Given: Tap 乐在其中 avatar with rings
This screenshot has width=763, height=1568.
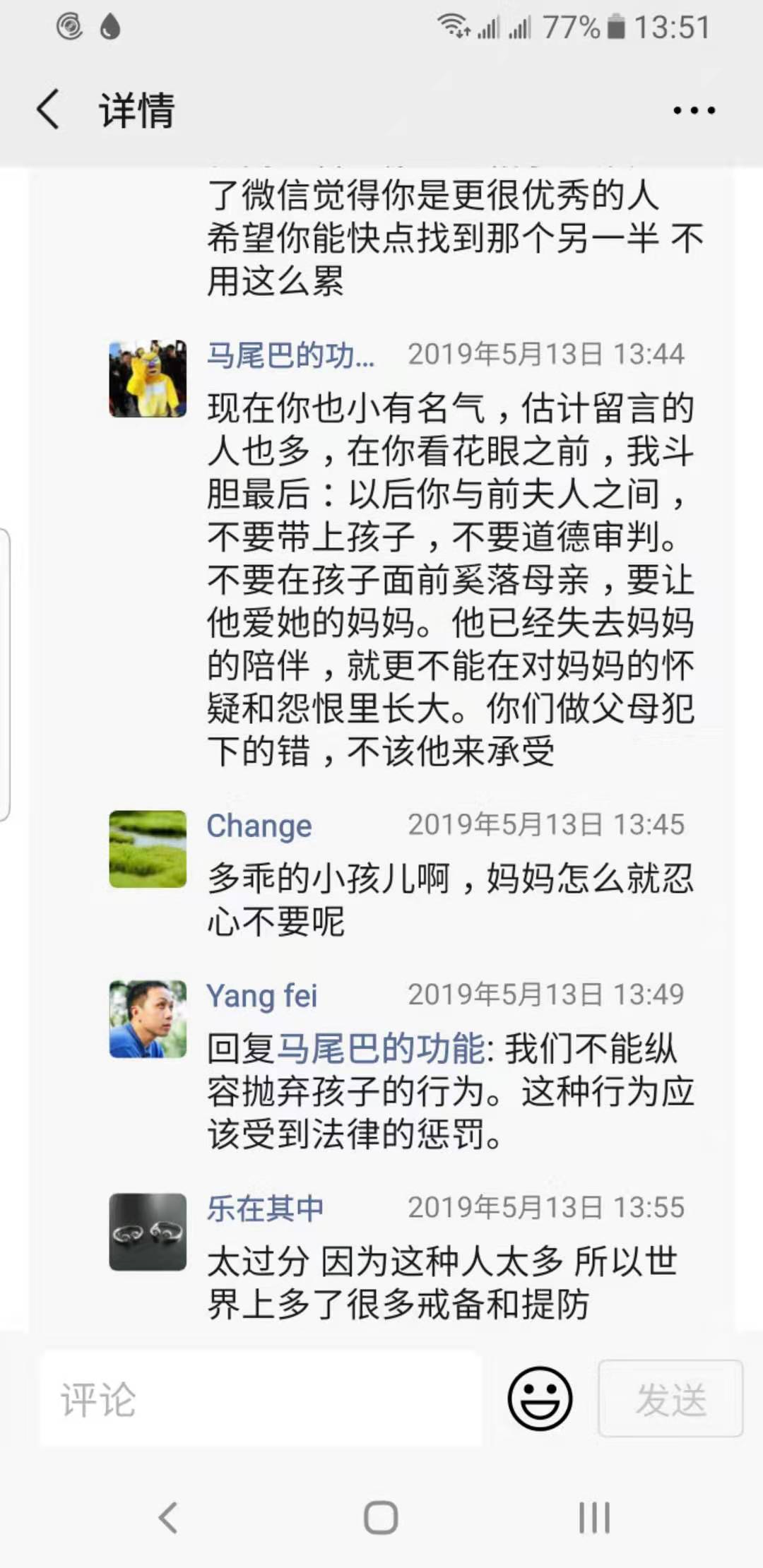Looking at the screenshot, I should 148,1233.
